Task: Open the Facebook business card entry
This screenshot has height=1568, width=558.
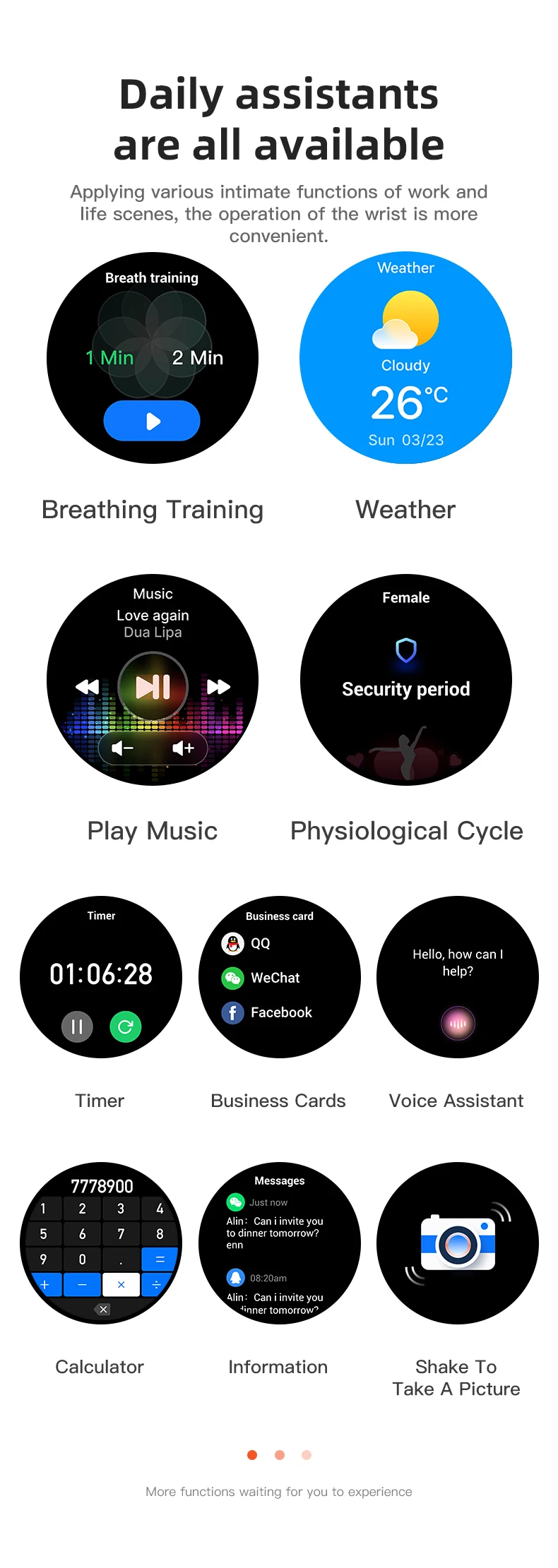Action: click(x=231, y=1012)
